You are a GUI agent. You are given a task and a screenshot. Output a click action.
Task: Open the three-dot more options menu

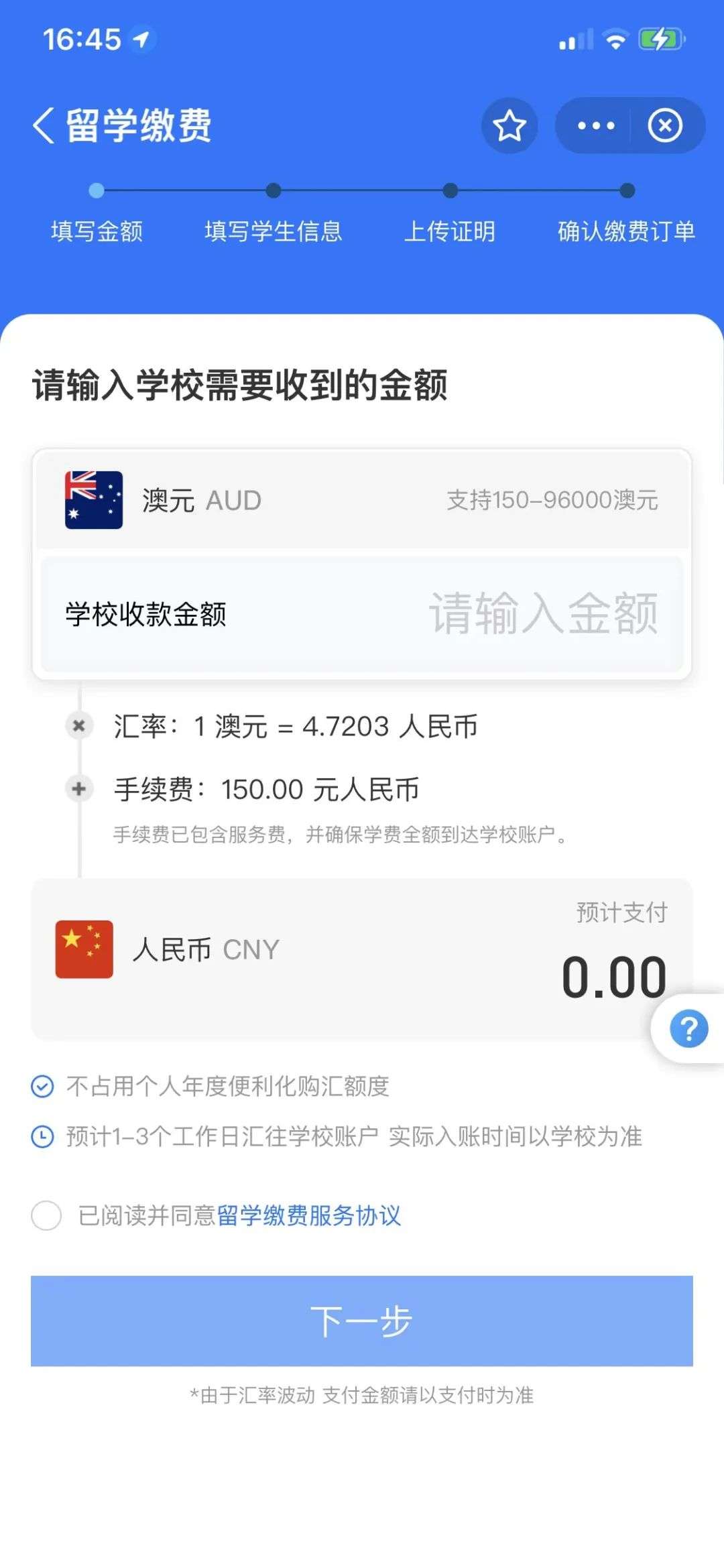click(596, 126)
